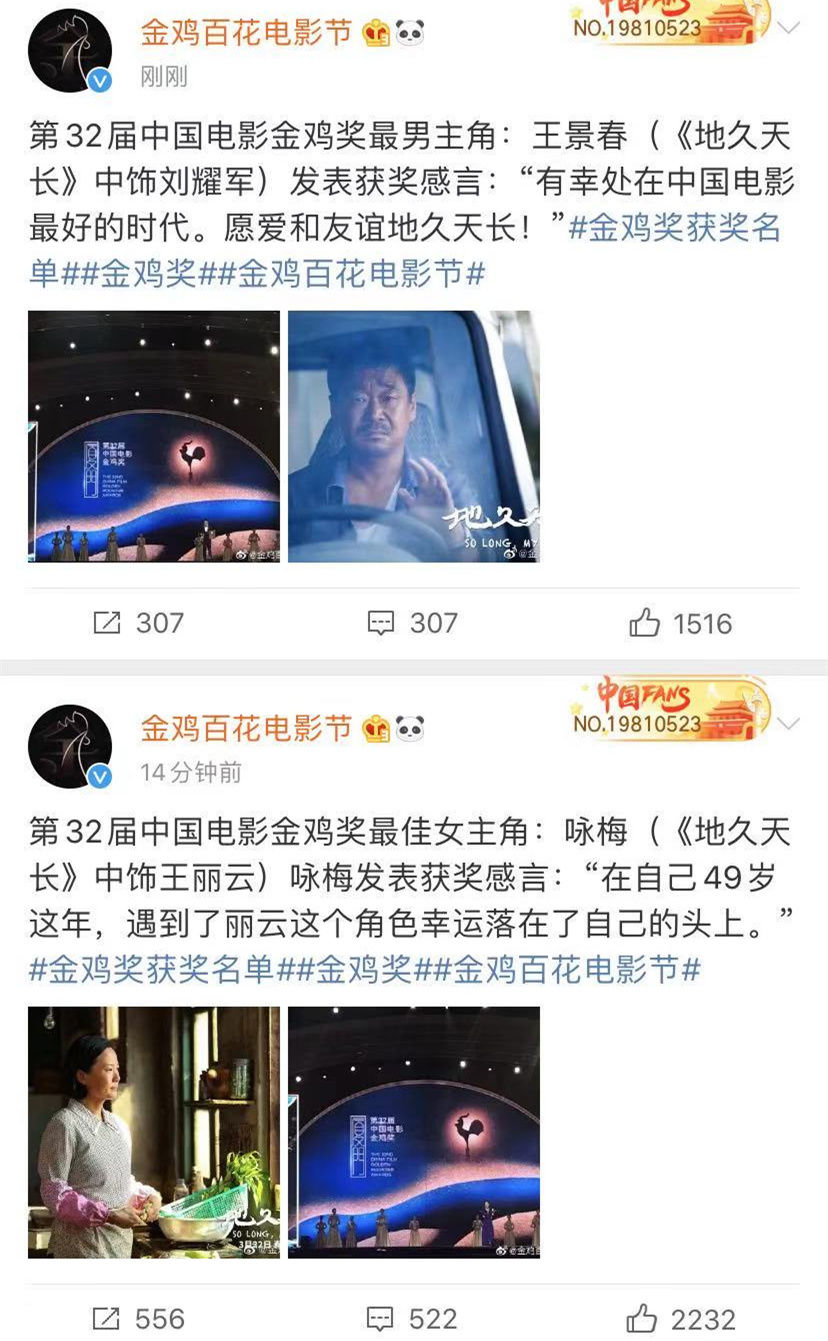This screenshot has height=1341, width=828.
Task: Tap 金鸡百花电影节 username on the 咏梅 post
Action: coord(246,728)
